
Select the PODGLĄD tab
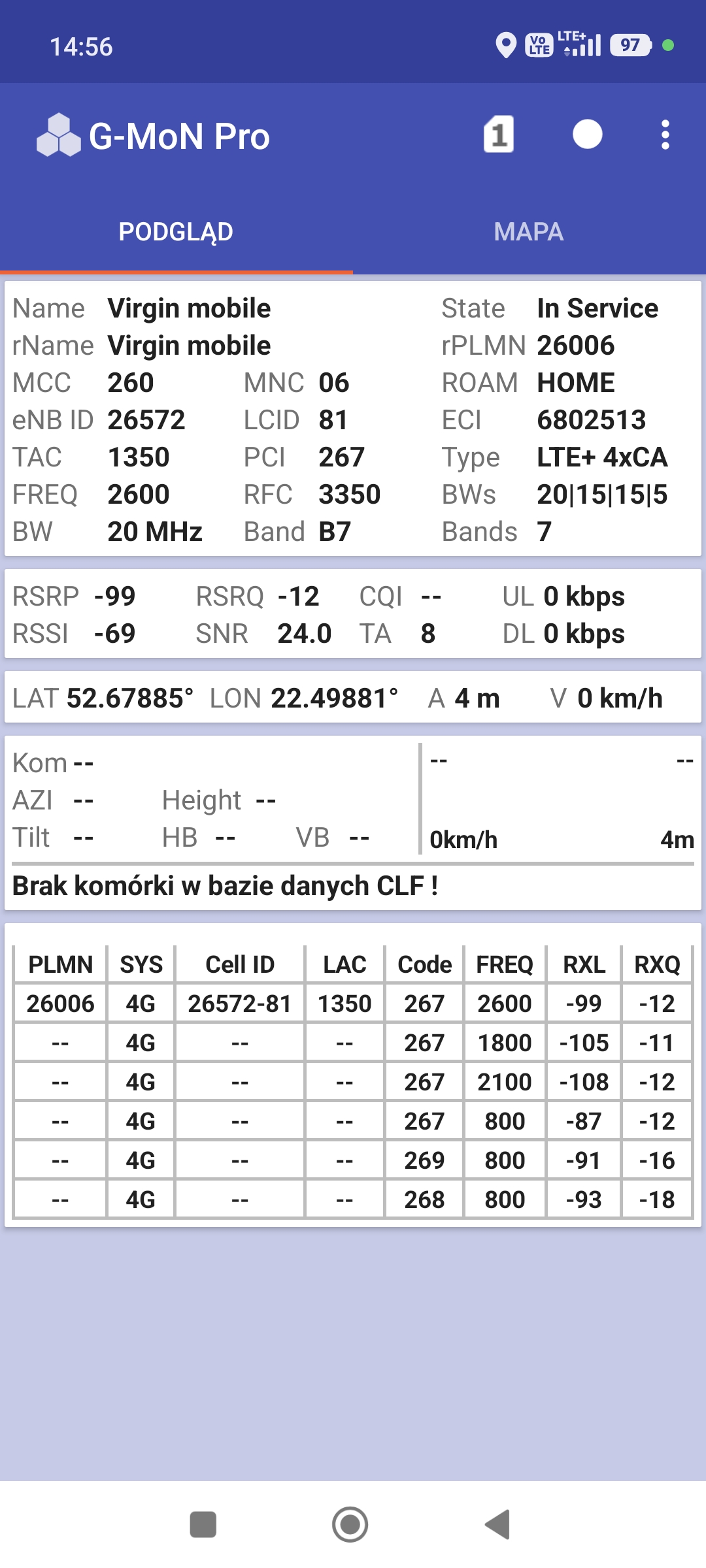pyautogui.click(x=176, y=232)
